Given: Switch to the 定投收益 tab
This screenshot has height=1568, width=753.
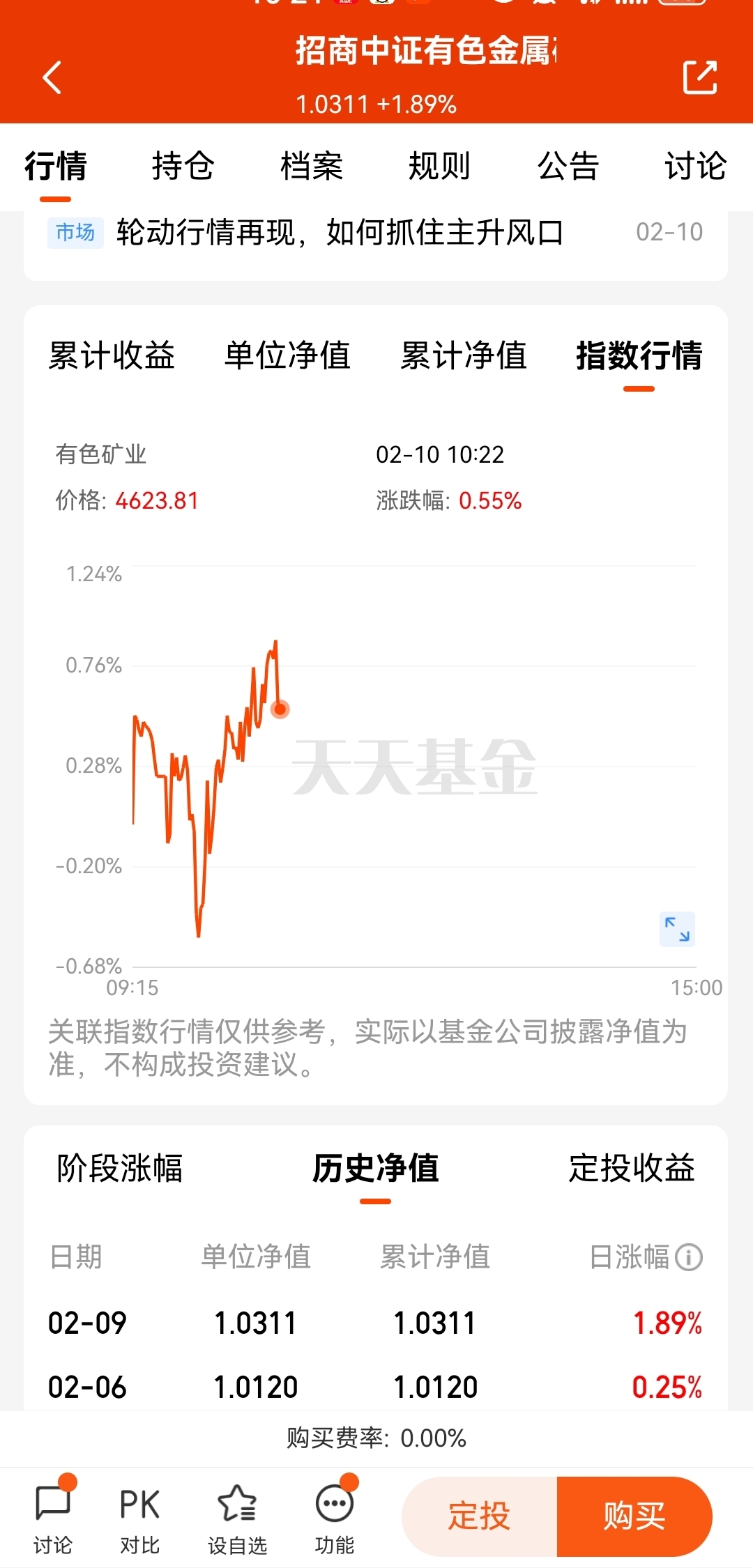Looking at the screenshot, I should [632, 1168].
